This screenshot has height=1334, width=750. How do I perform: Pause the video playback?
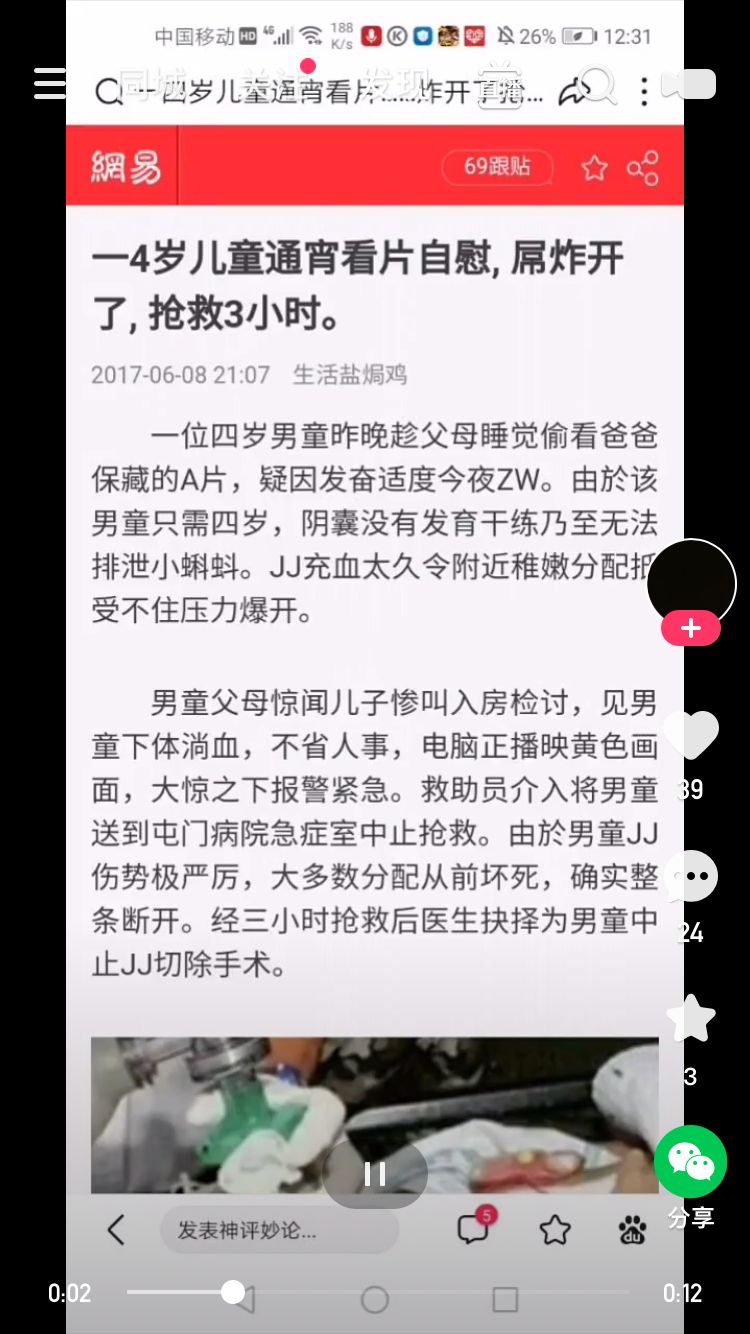(375, 1174)
